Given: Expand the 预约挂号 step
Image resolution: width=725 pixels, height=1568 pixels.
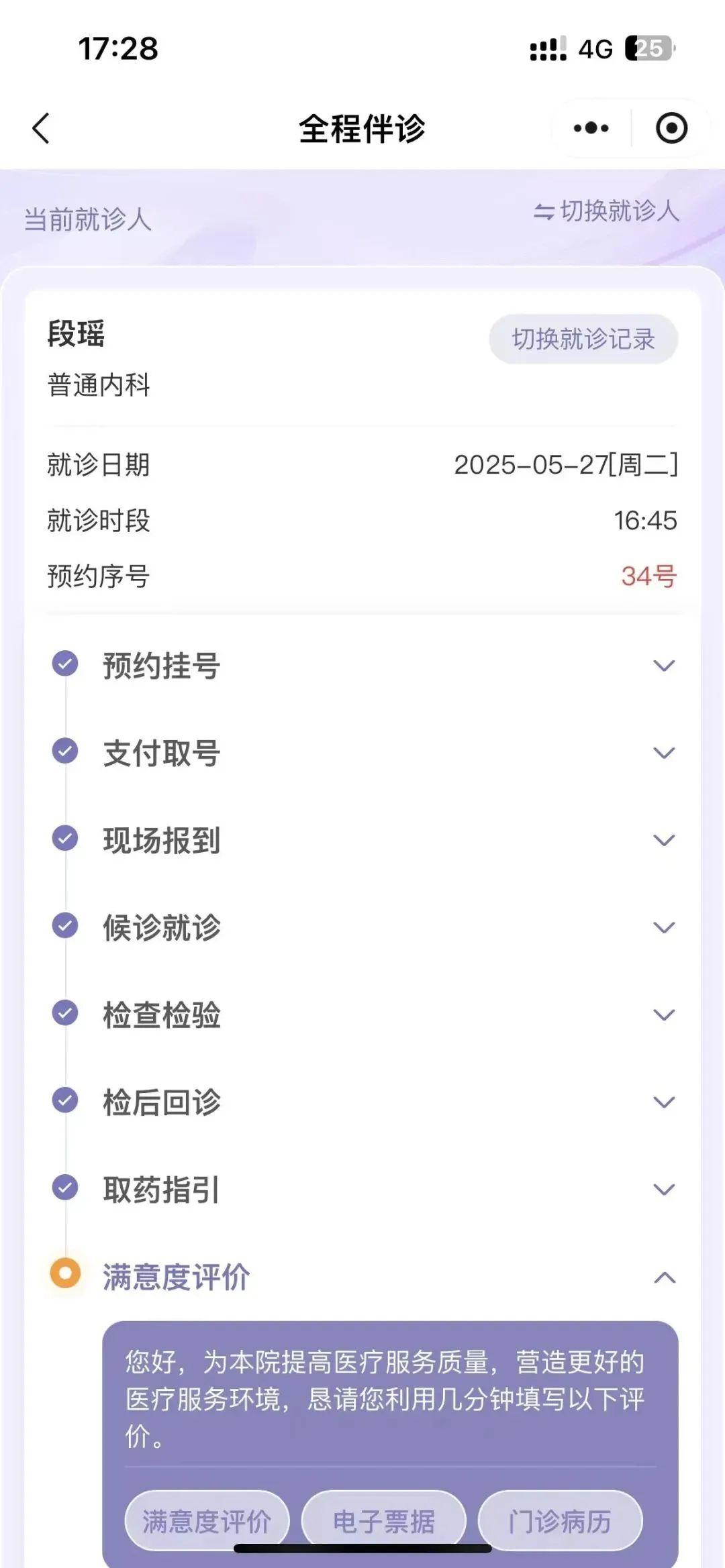Looking at the screenshot, I should 664,666.
